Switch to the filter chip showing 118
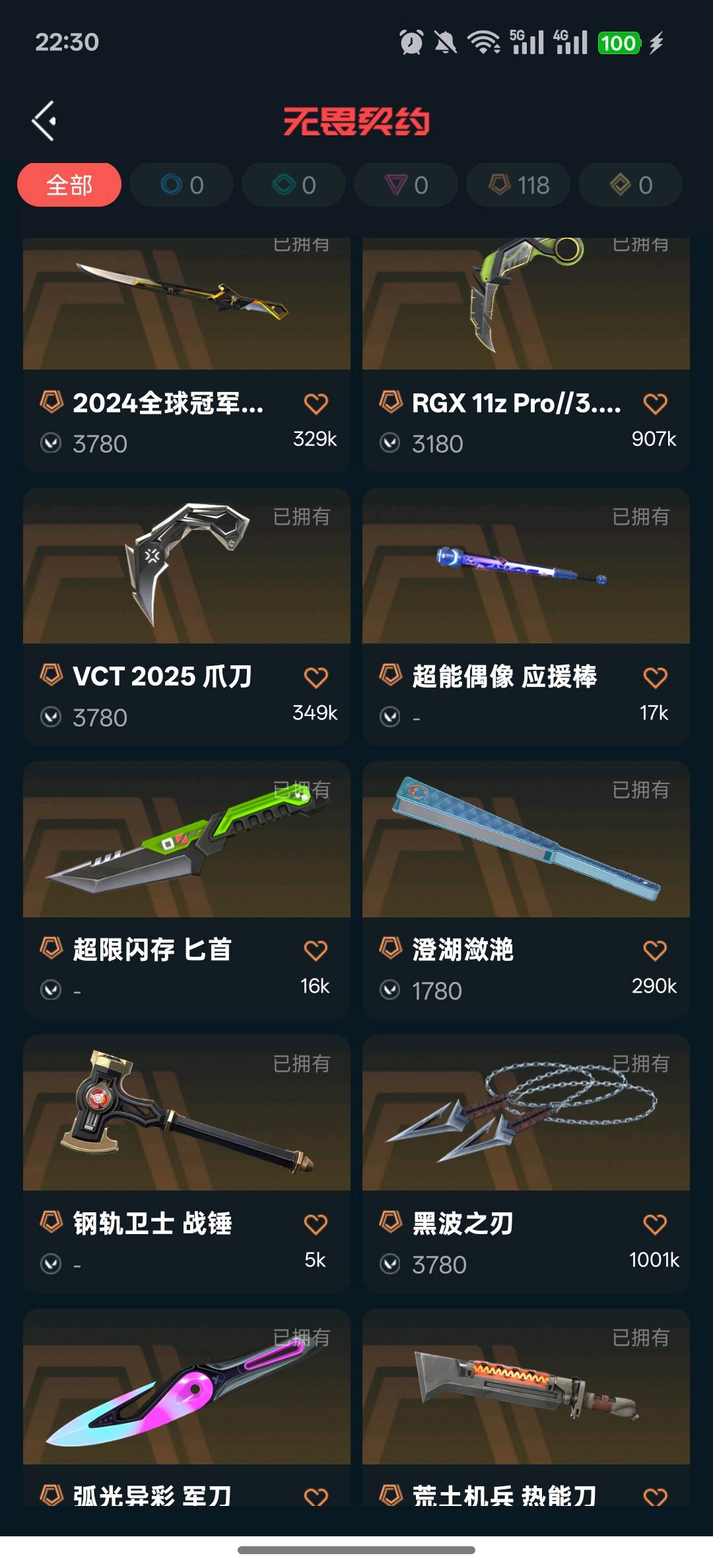713x1568 pixels. (518, 185)
